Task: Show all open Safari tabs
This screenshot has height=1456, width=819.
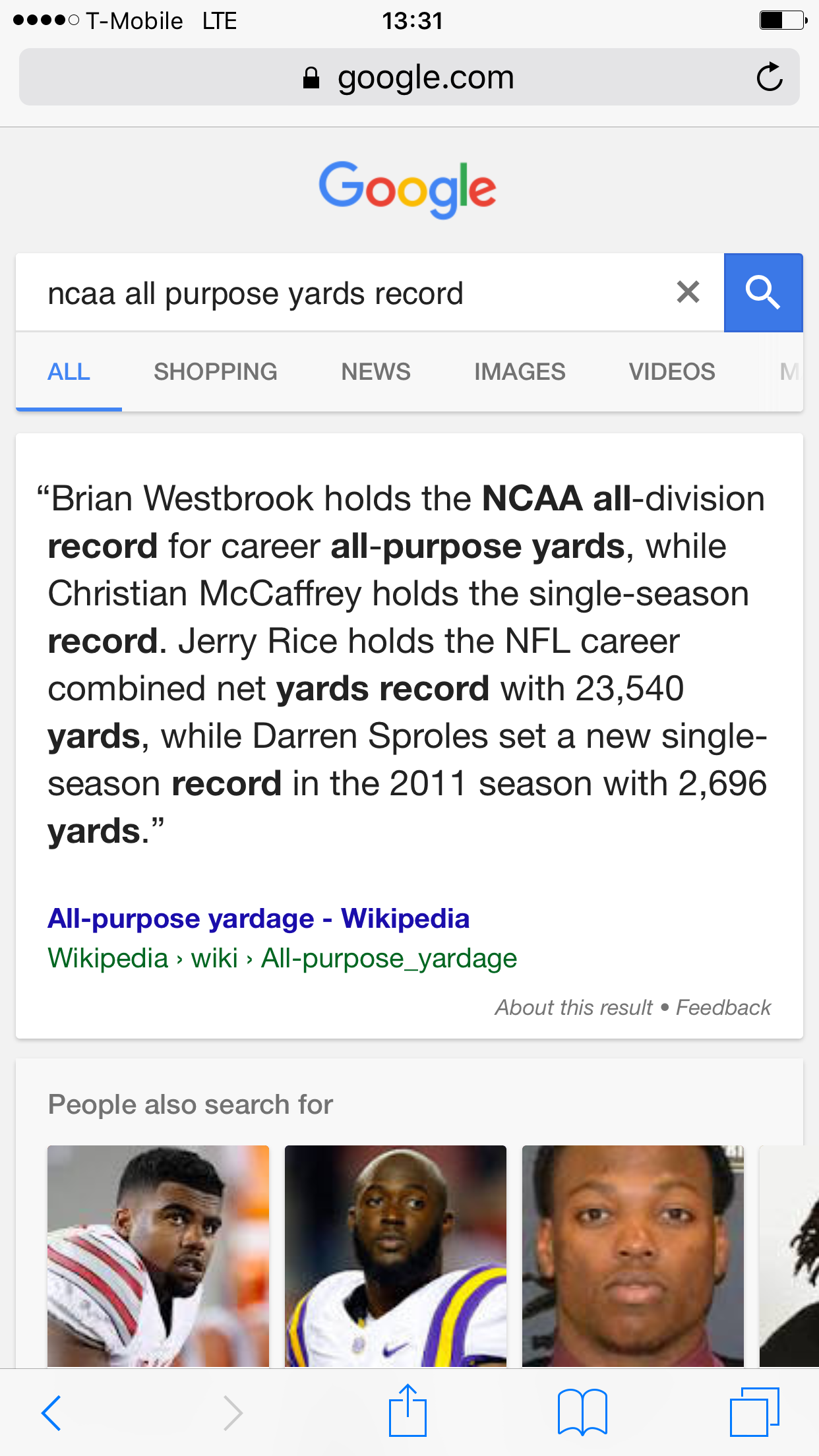Action: [x=754, y=1412]
